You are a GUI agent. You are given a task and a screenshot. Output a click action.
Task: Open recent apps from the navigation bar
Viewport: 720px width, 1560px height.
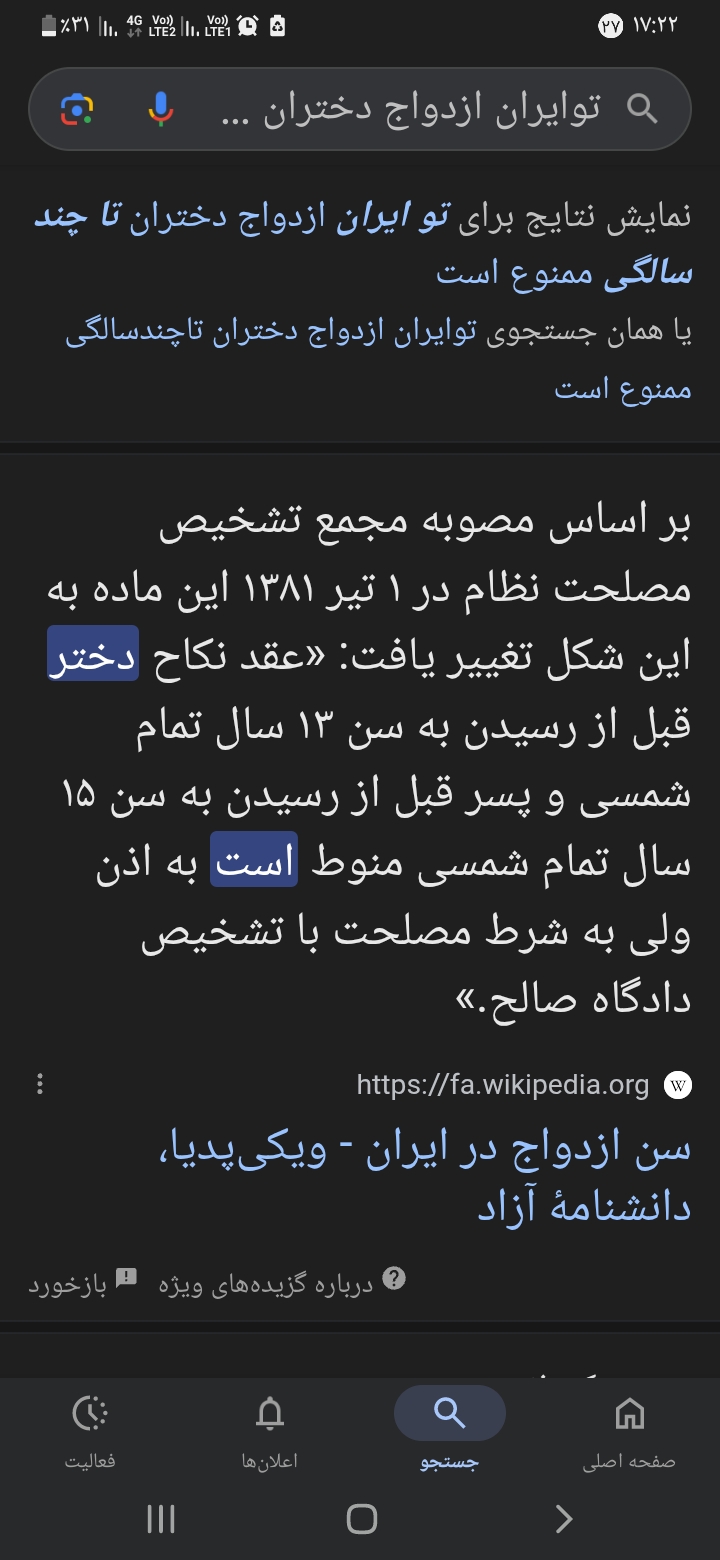160,1520
